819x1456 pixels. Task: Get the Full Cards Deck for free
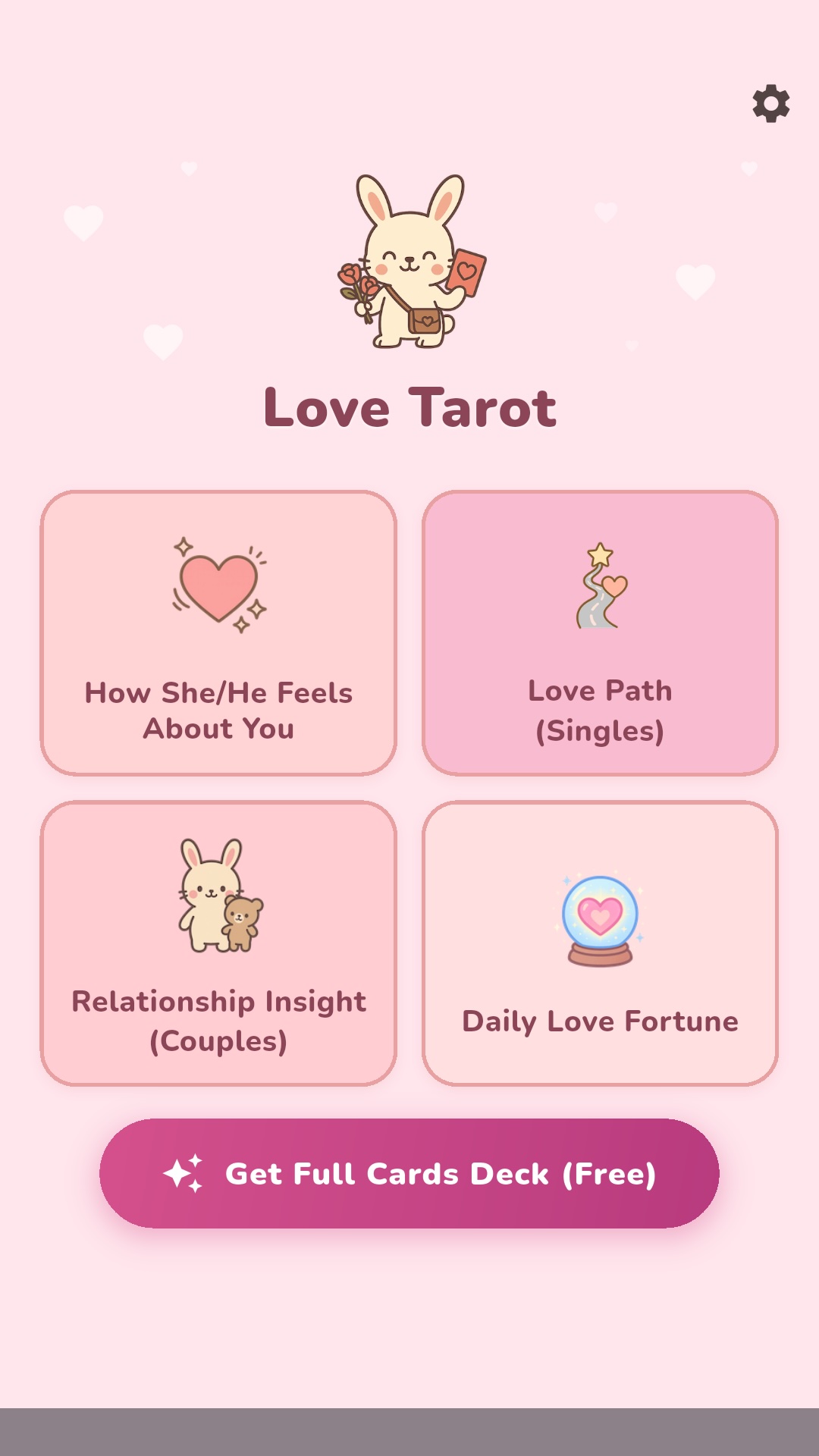(x=409, y=1172)
